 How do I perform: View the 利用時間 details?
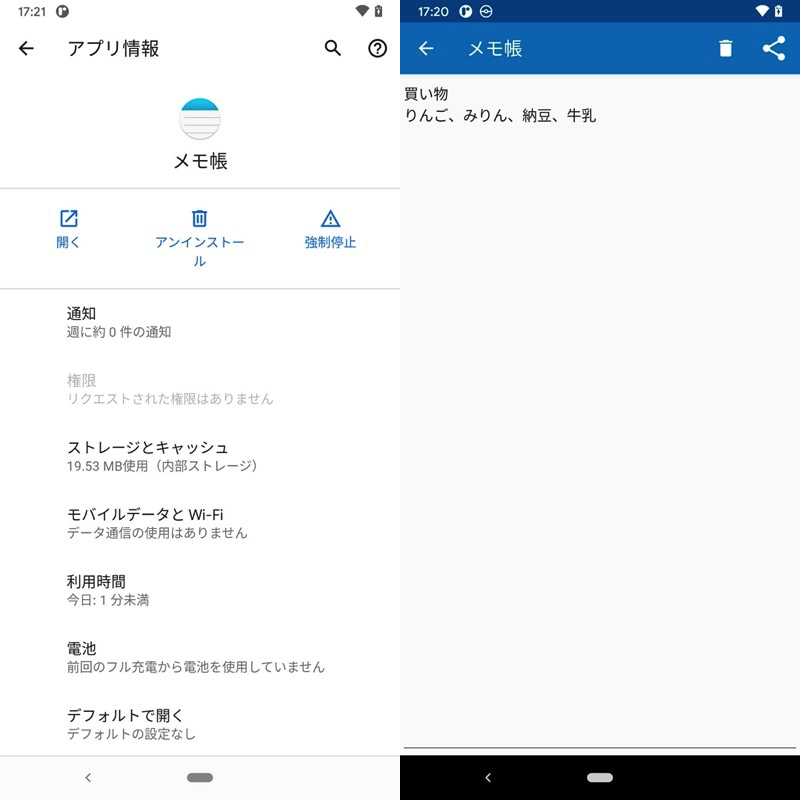coord(200,590)
